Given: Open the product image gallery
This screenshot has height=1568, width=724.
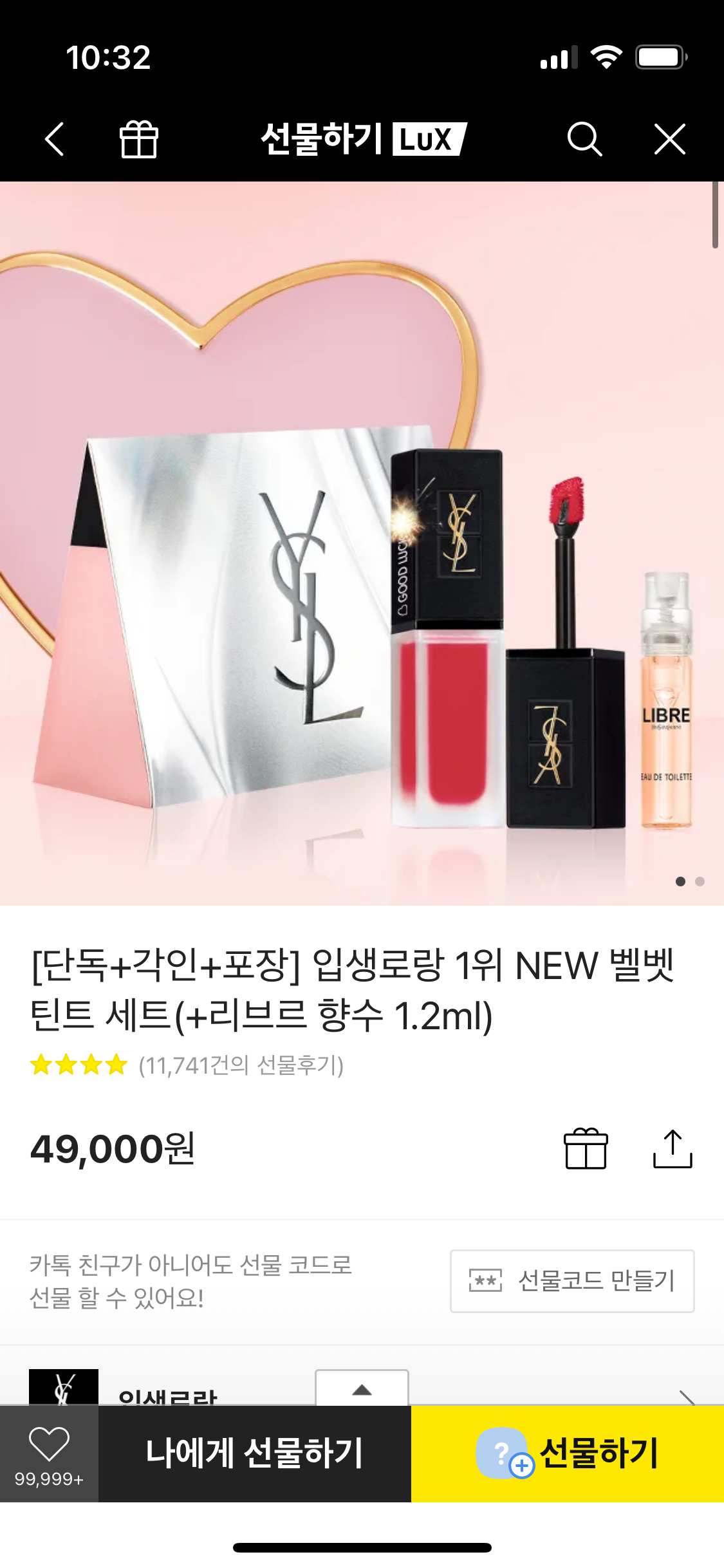Looking at the screenshot, I should click(x=362, y=543).
